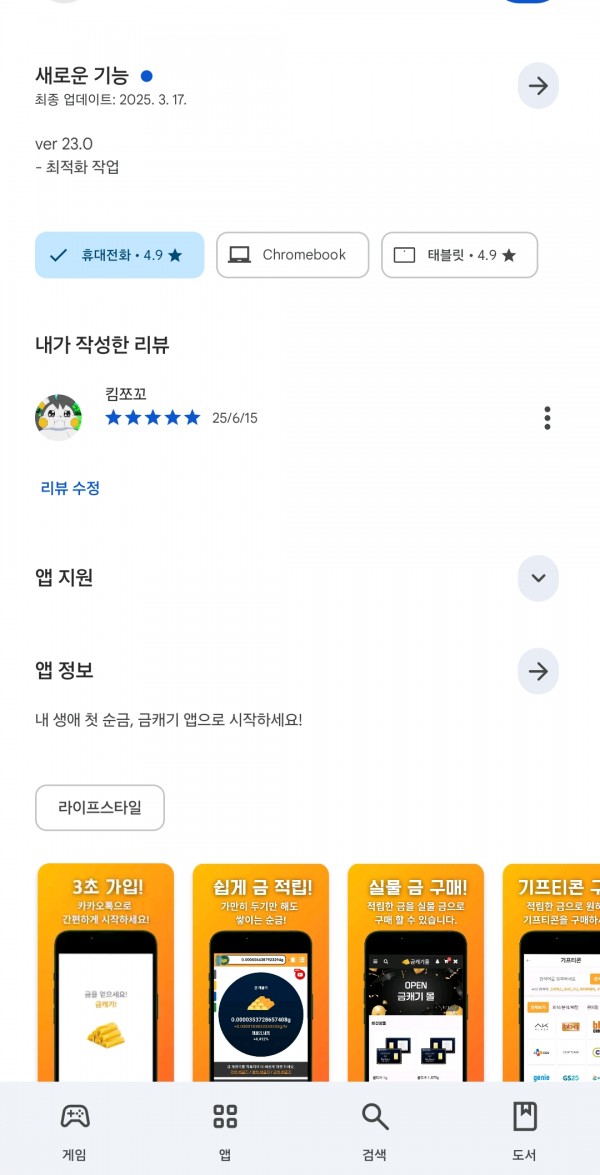Image resolution: width=600 pixels, height=1175 pixels.
Task: Open the 쉽게 금 적립 screenshot
Action: coord(261,973)
